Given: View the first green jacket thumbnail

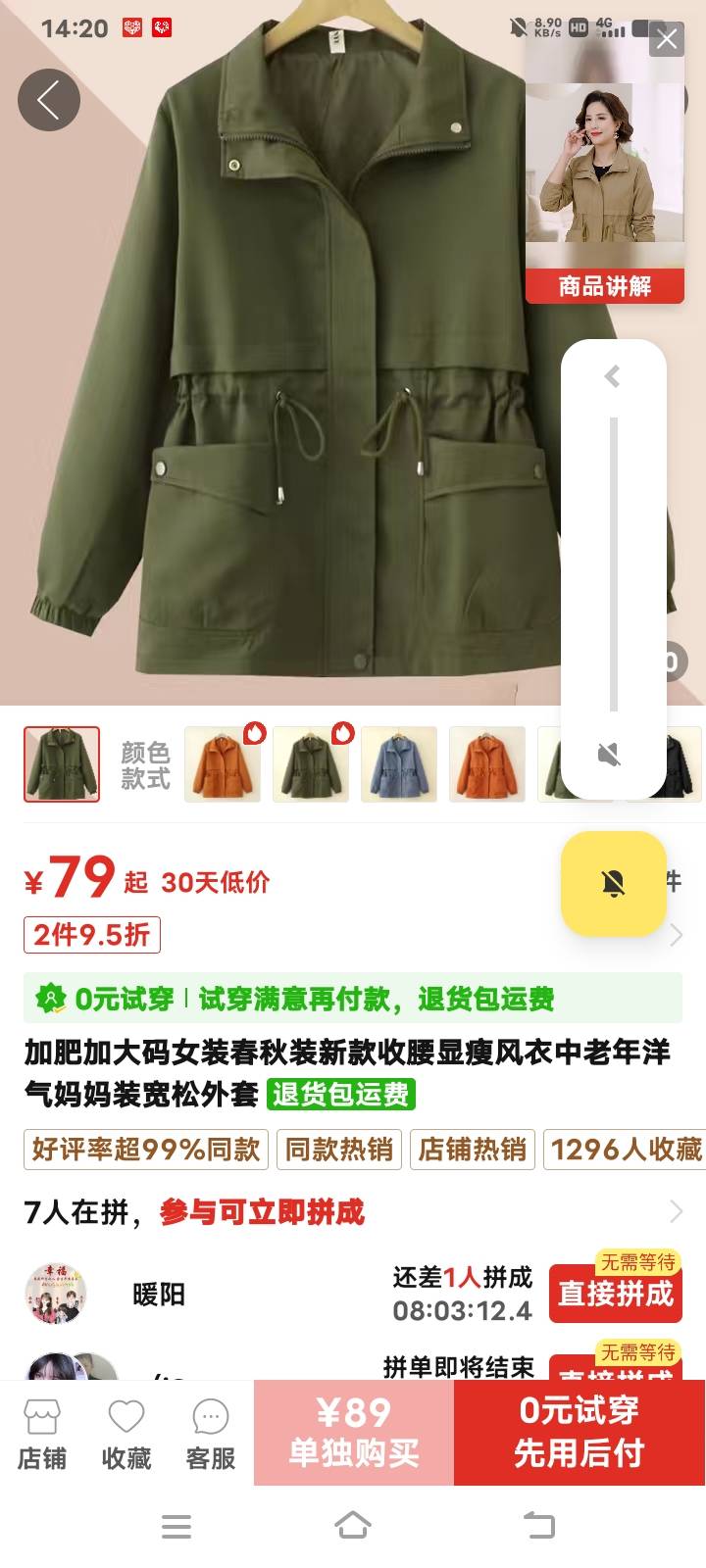Looking at the screenshot, I should coord(62,764).
